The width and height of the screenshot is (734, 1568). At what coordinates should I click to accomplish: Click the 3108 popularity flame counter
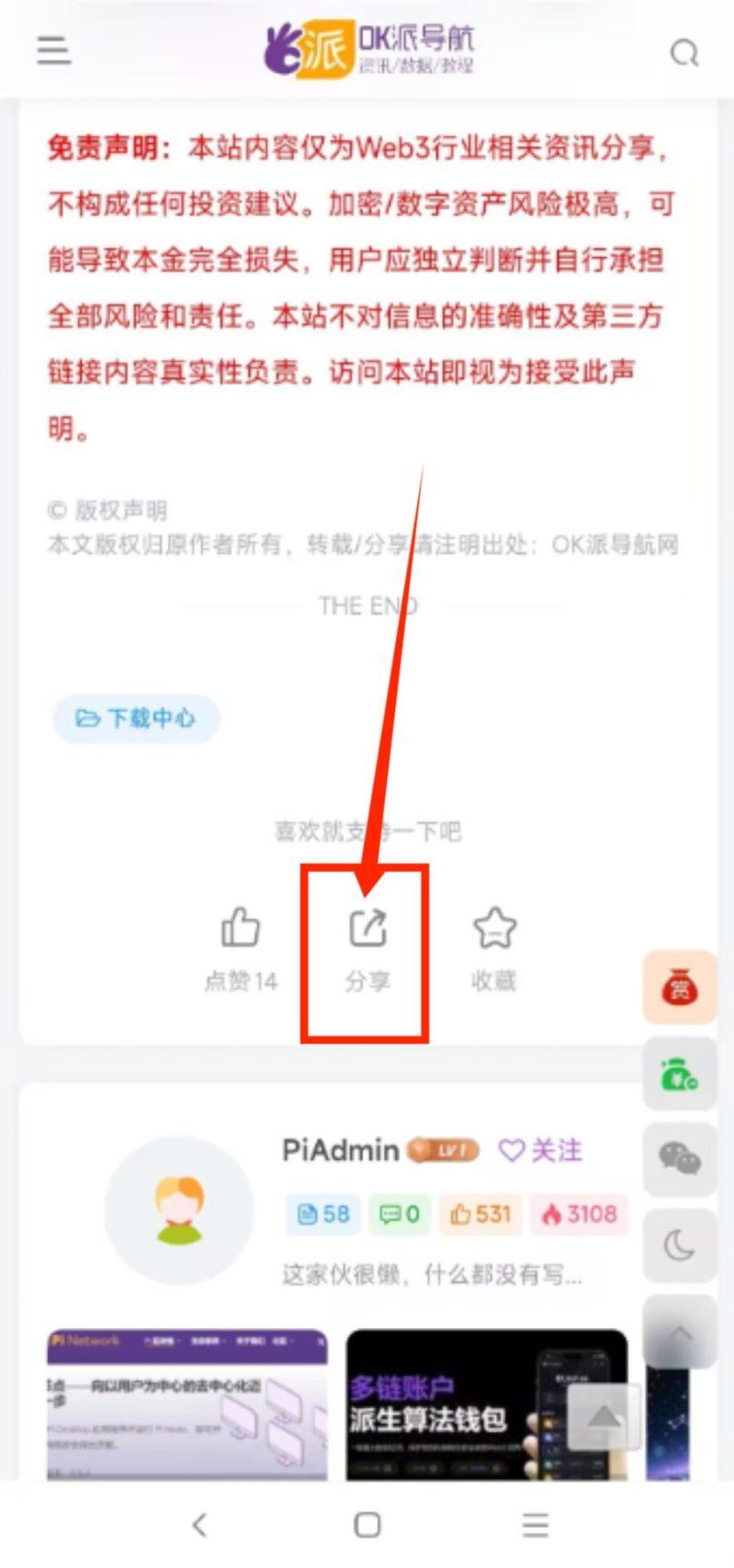coord(580,1213)
